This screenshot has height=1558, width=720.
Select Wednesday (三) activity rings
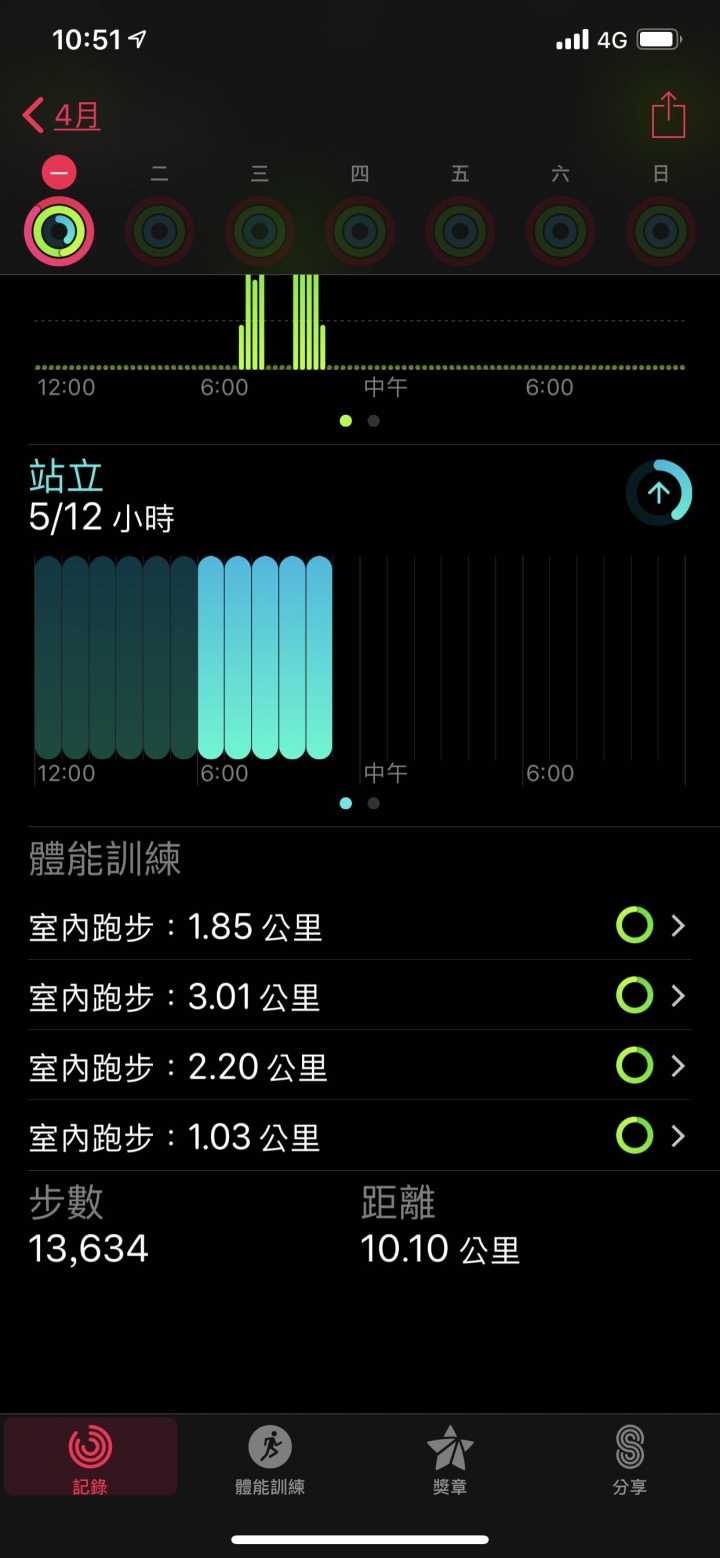(259, 231)
